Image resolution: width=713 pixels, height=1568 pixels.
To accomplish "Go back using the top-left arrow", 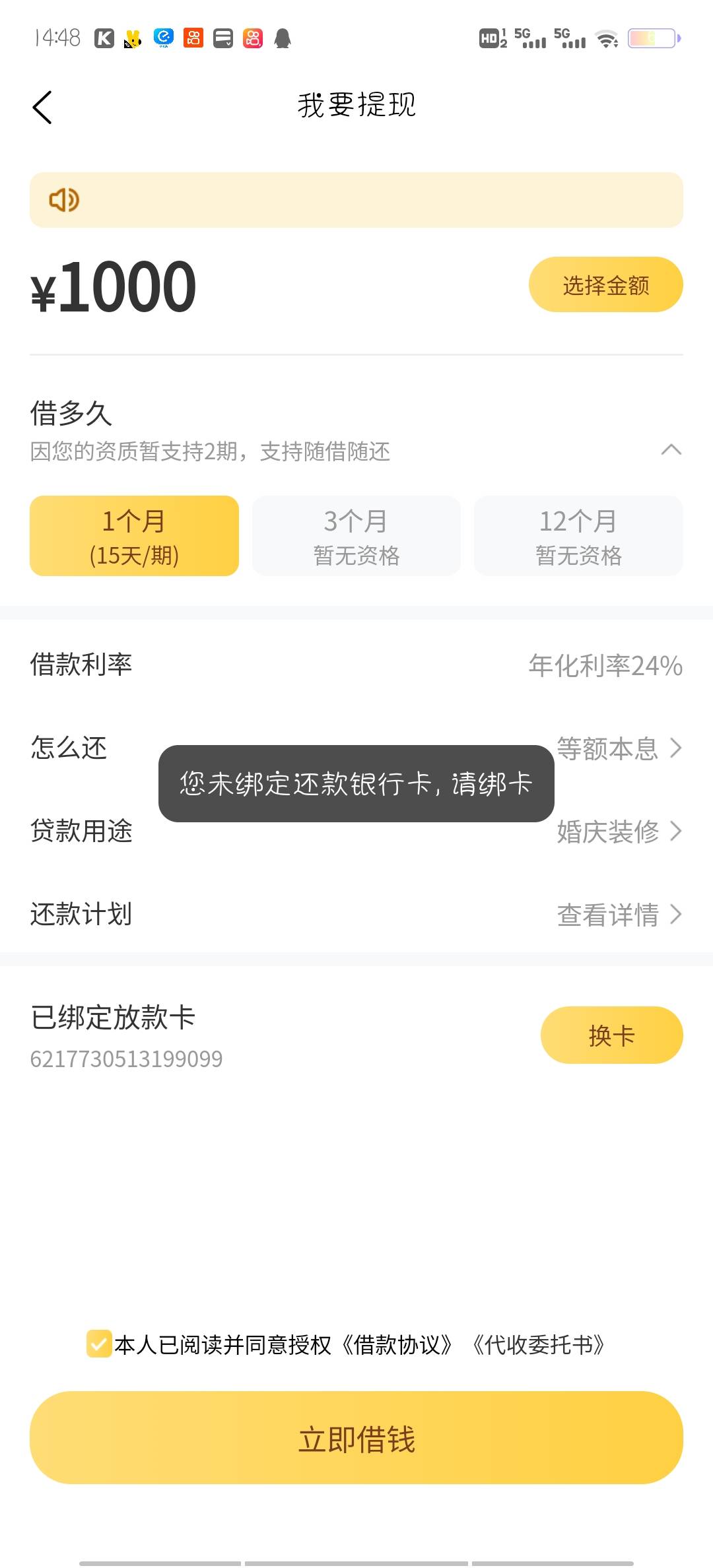I will coord(42,107).
